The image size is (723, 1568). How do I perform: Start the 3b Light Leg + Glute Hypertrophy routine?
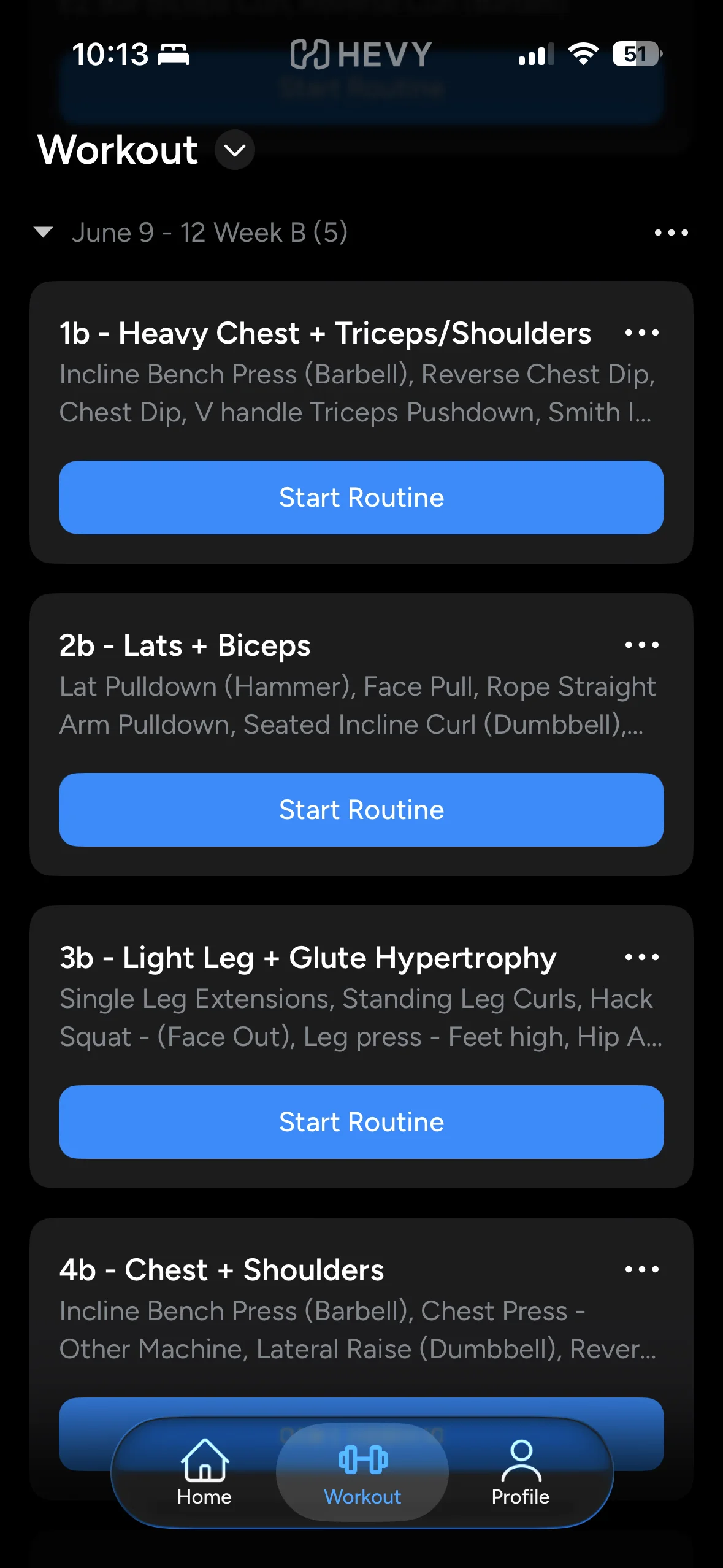tap(361, 1122)
